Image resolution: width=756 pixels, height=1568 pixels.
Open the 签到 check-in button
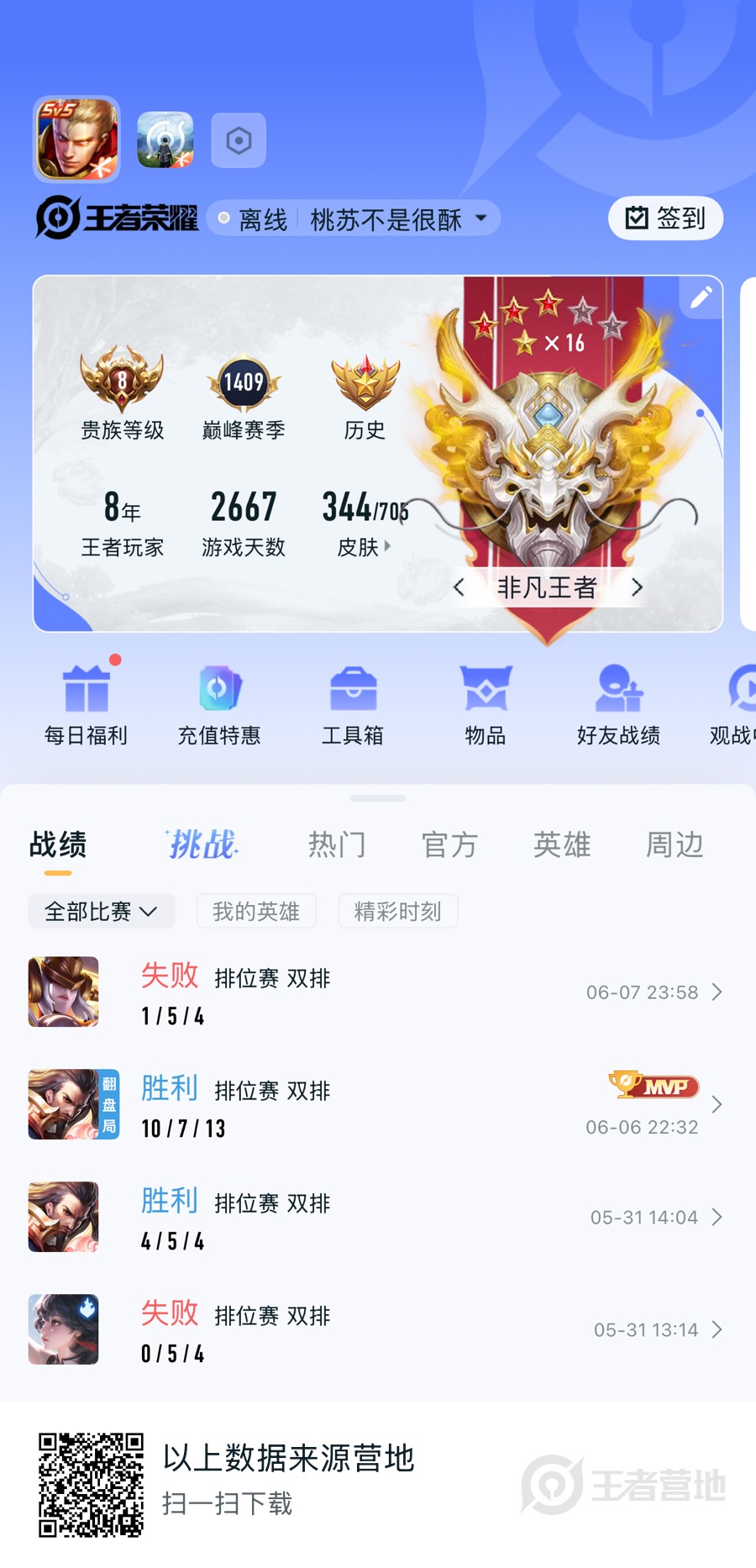(665, 218)
